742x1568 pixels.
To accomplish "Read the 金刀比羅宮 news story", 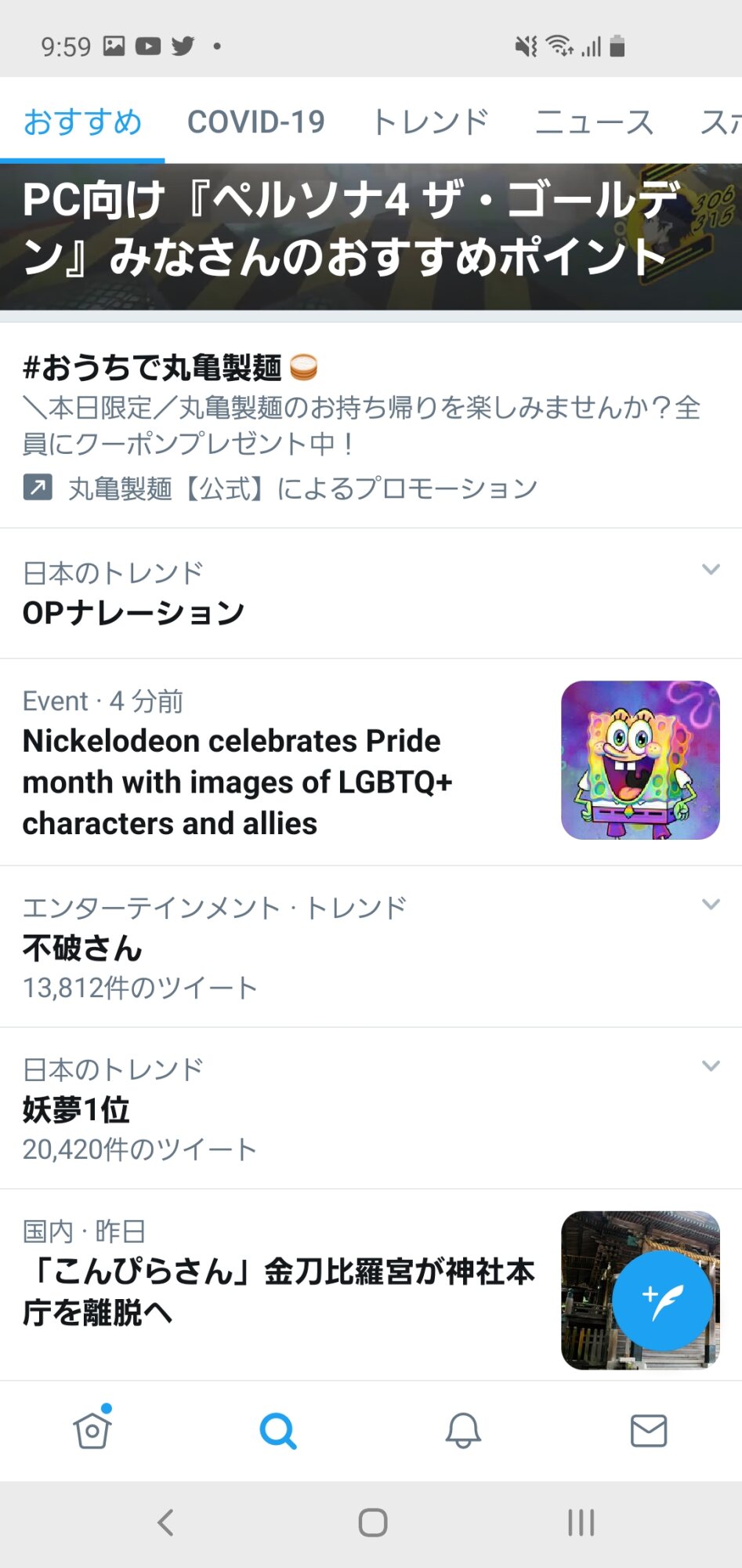I will click(x=278, y=1291).
